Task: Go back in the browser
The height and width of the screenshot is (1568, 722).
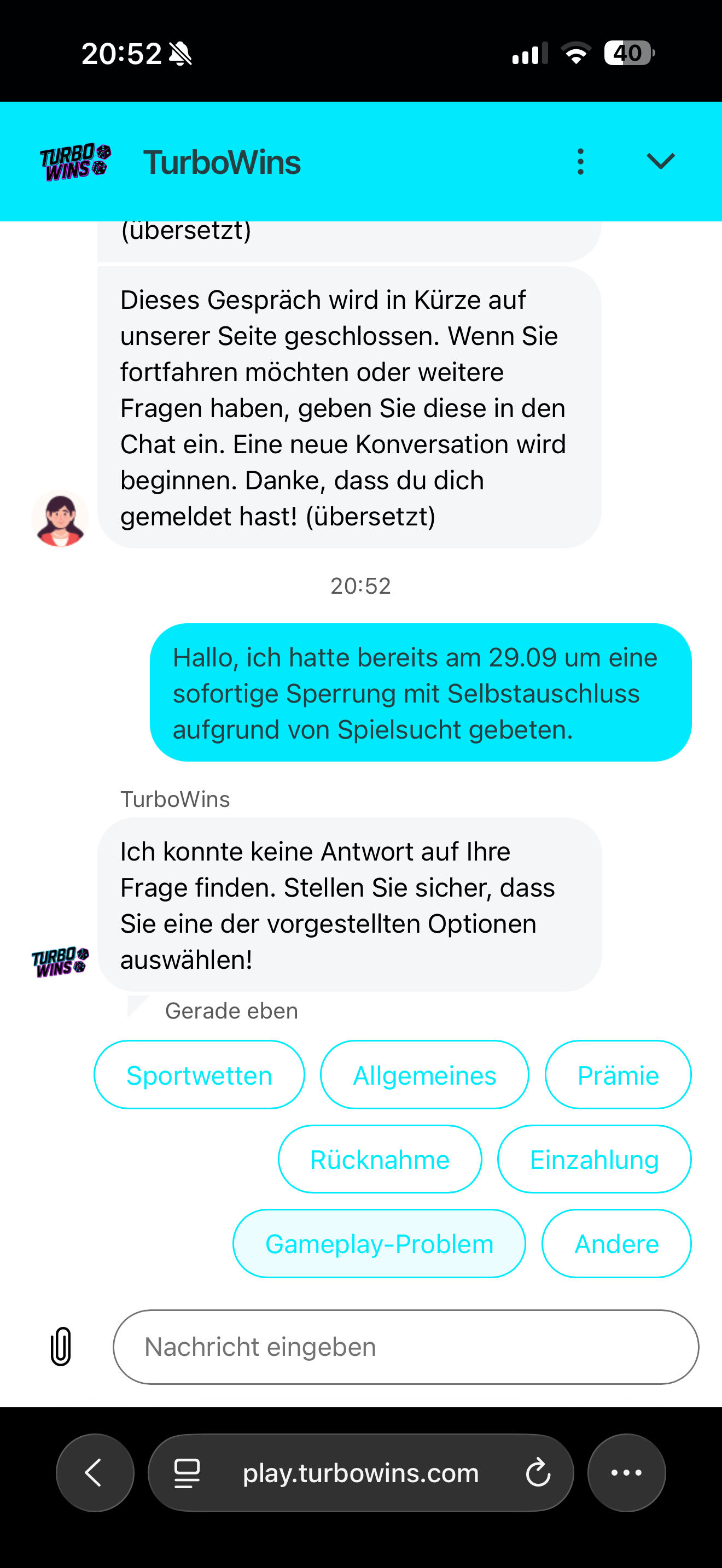Action: (95, 1473)
